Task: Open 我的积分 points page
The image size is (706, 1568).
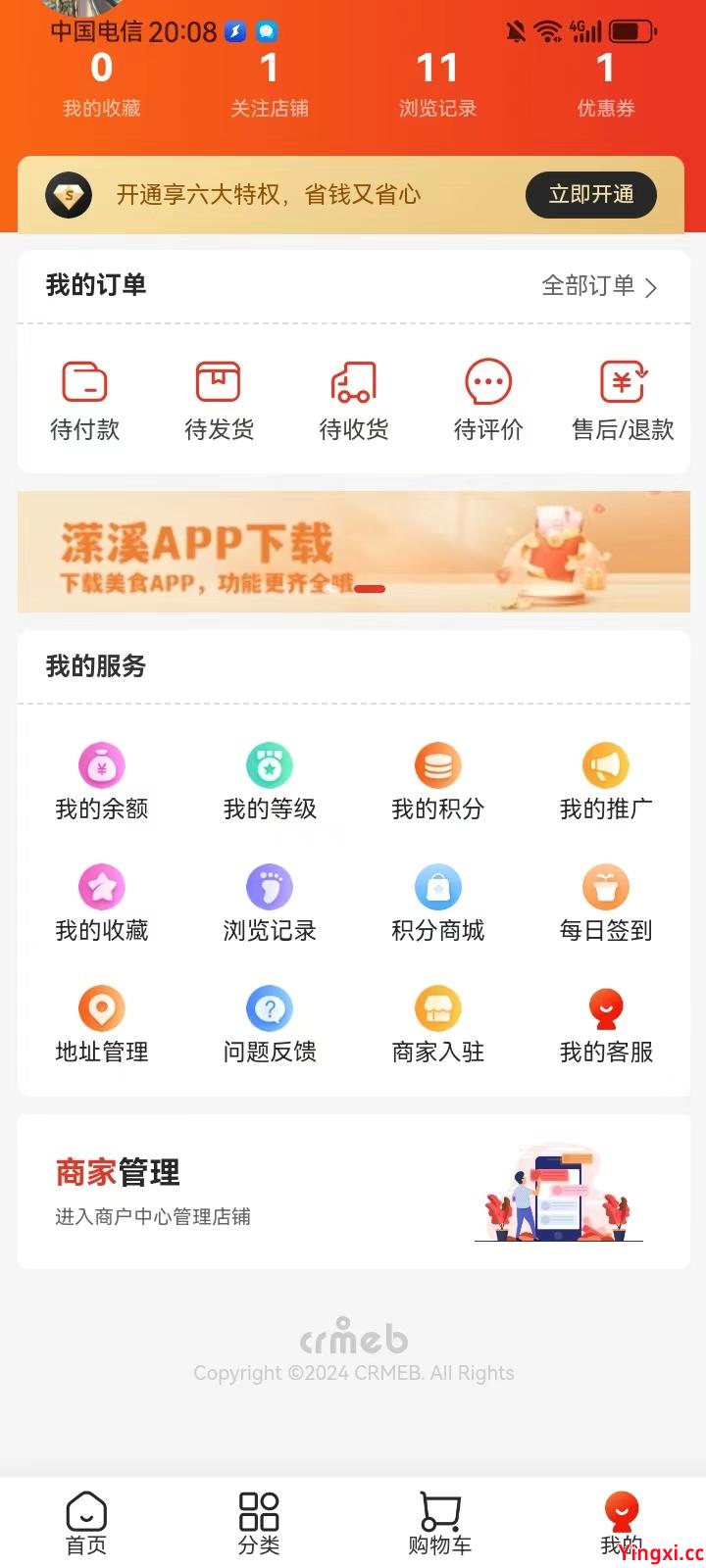Action: click(x=437, y=779)
